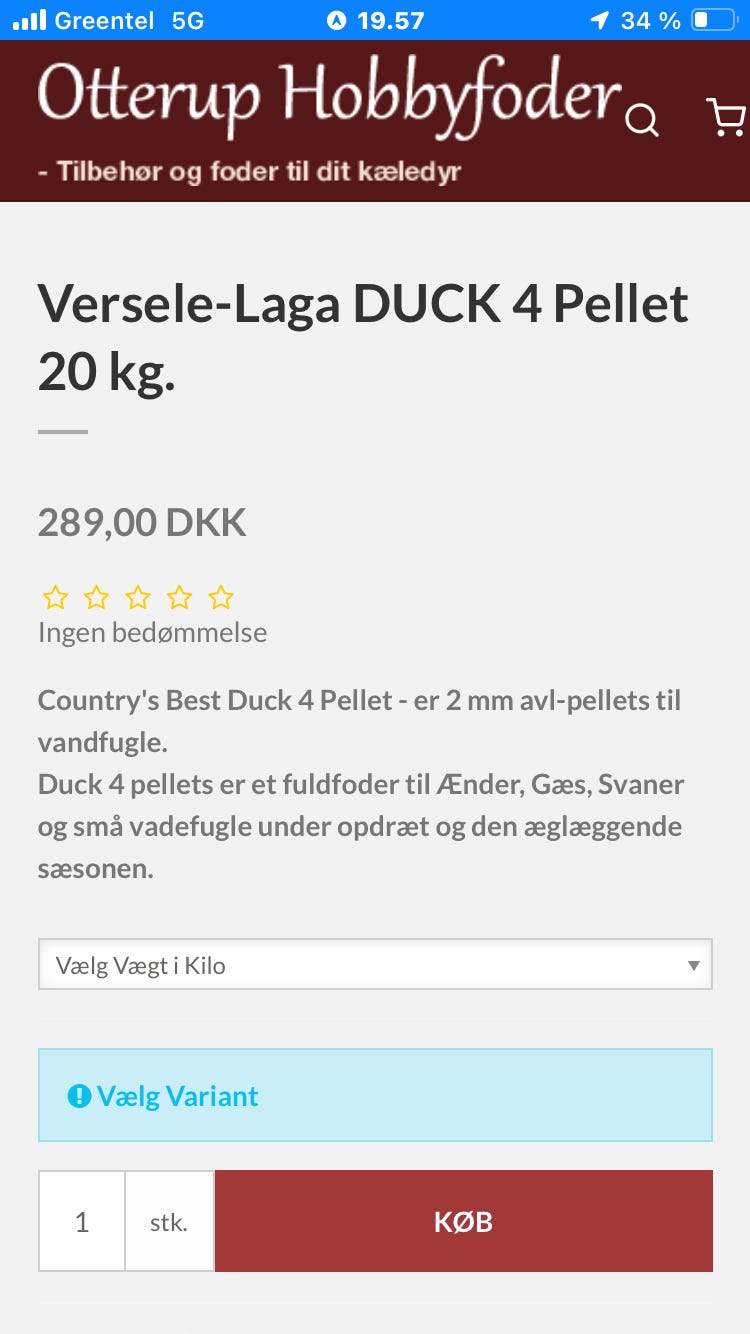This screenshot has width=750, height=1334.
Task: Click the Vælg Variant notice banner
Action: coord(375,1095)
